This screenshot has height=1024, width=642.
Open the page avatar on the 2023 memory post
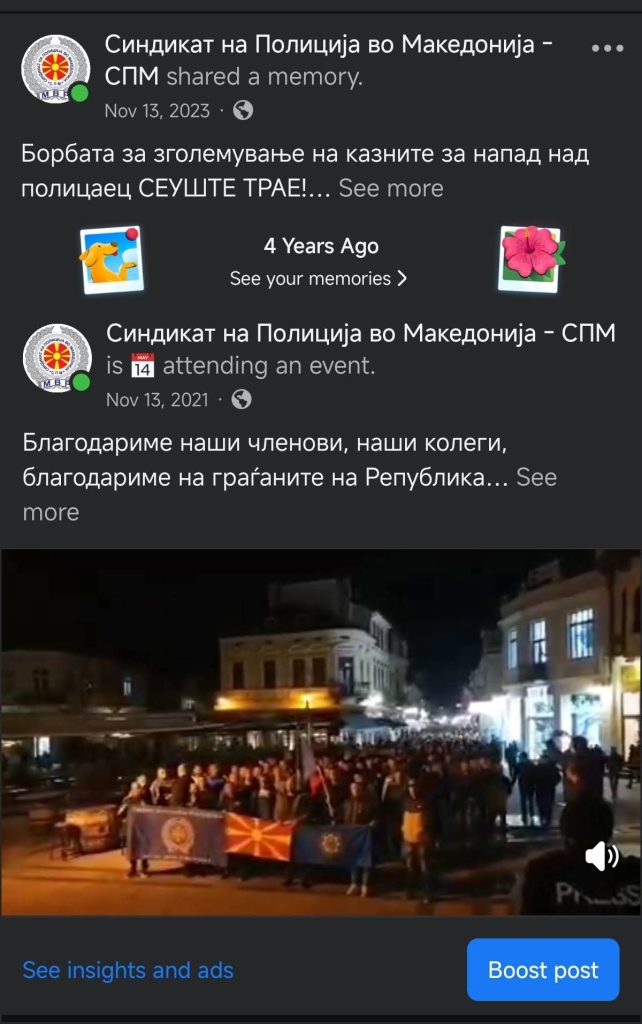coord(56,68)
